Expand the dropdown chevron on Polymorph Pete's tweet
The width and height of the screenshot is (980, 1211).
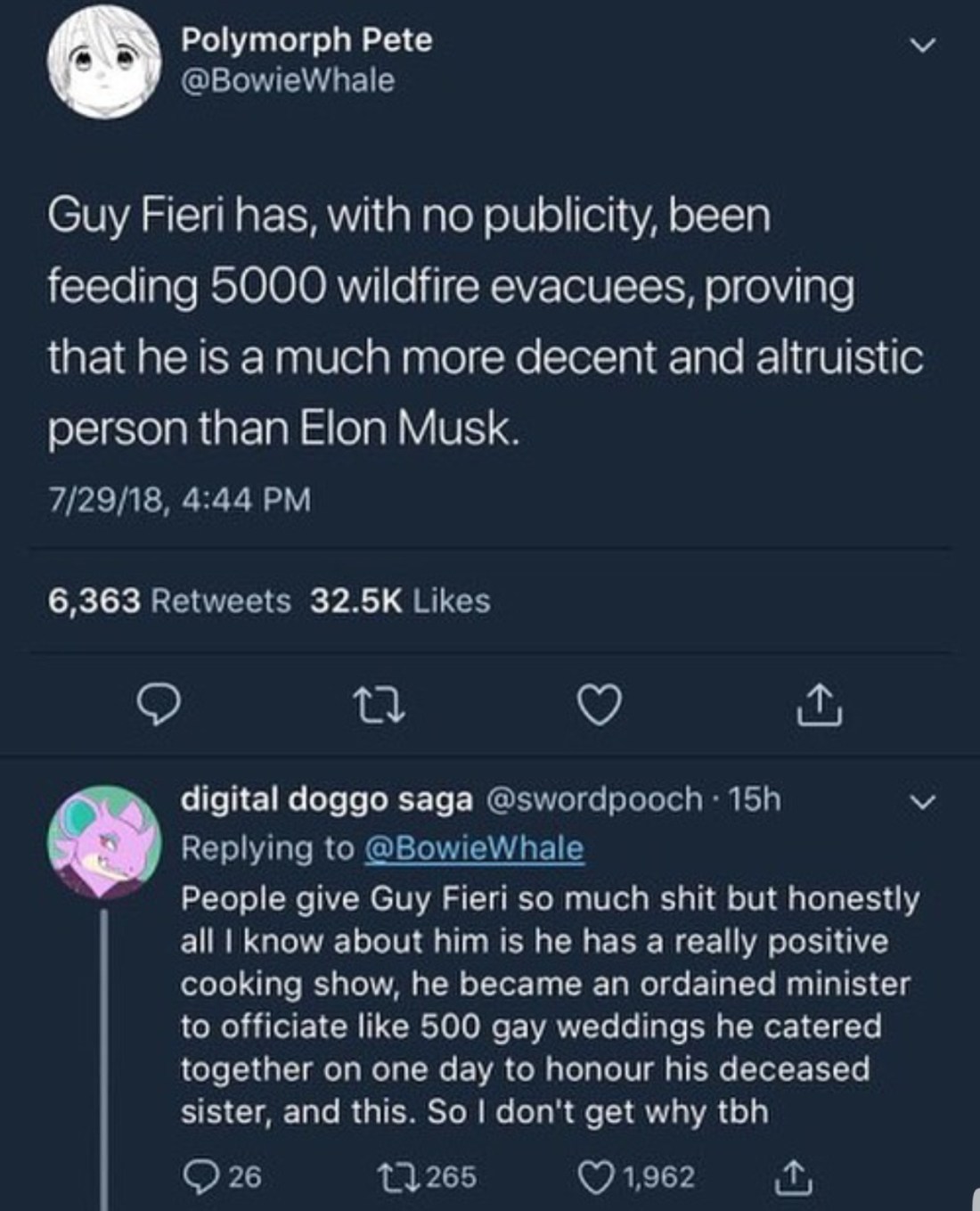click(927, 45)
